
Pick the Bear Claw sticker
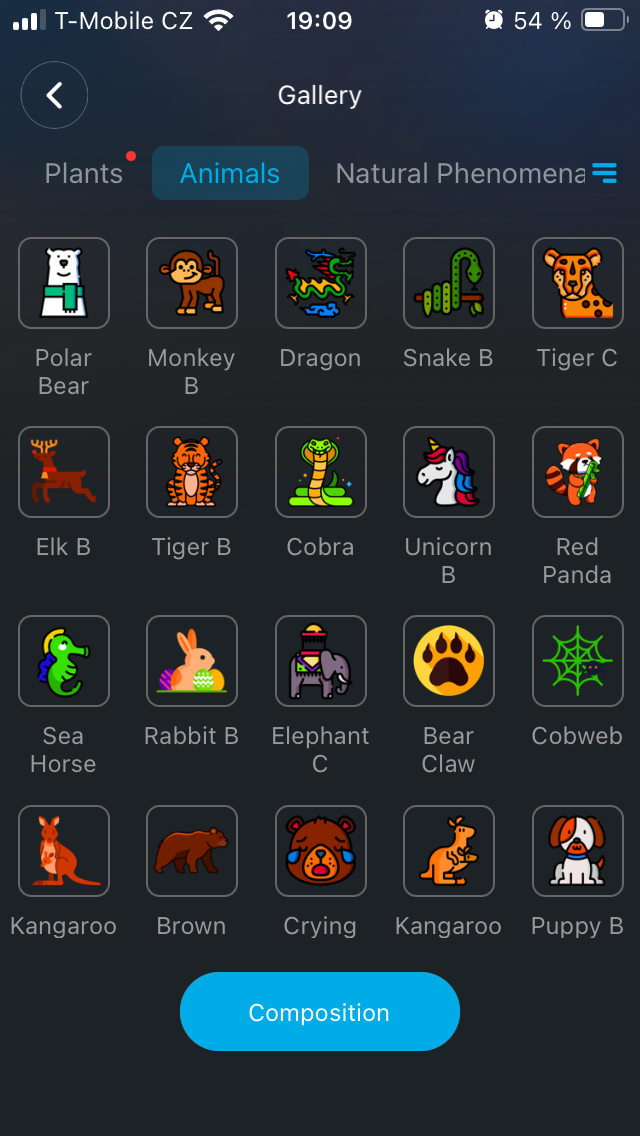pyautogui.click(x=448, y=661)
